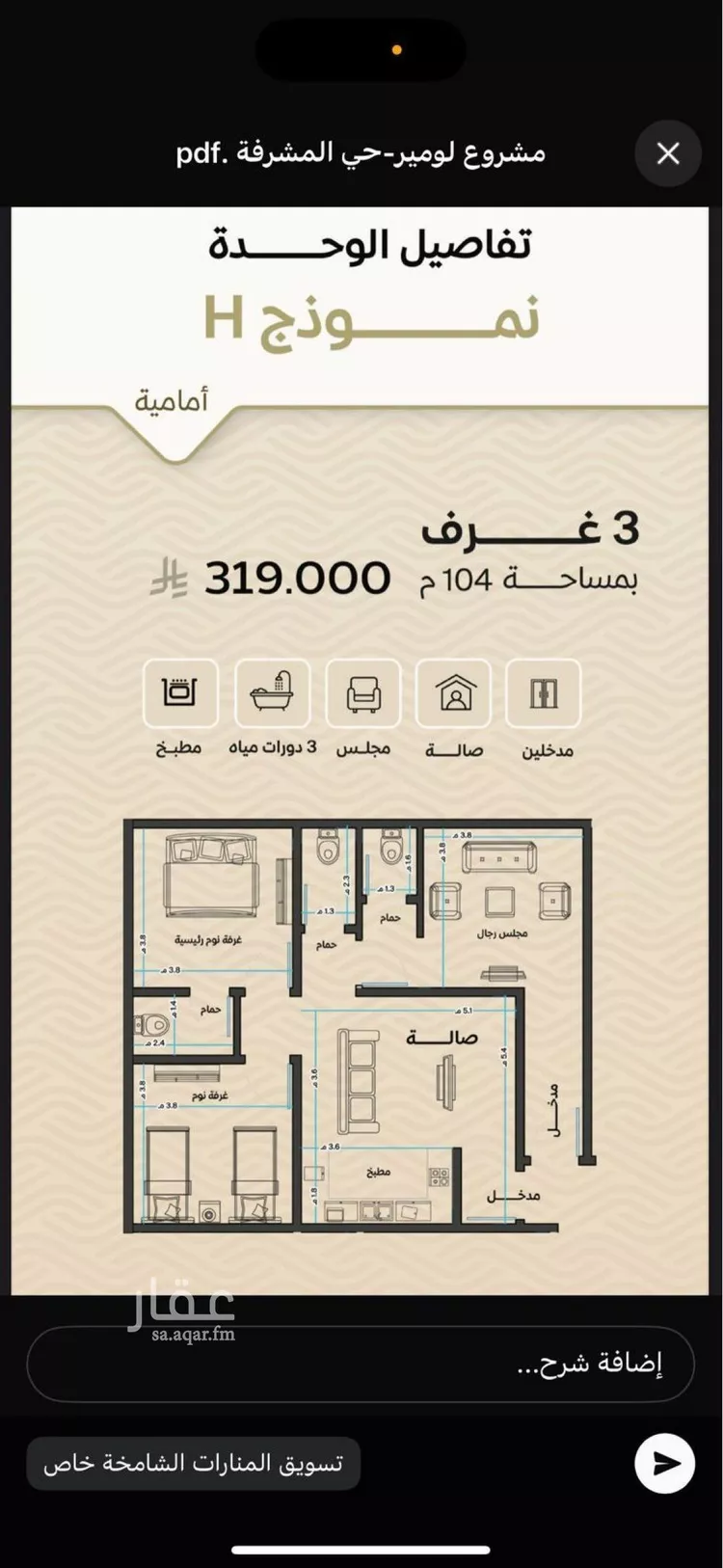Close the PDF preview
723x1568 pixels.
pyautogui.click(x=668, y=153)
